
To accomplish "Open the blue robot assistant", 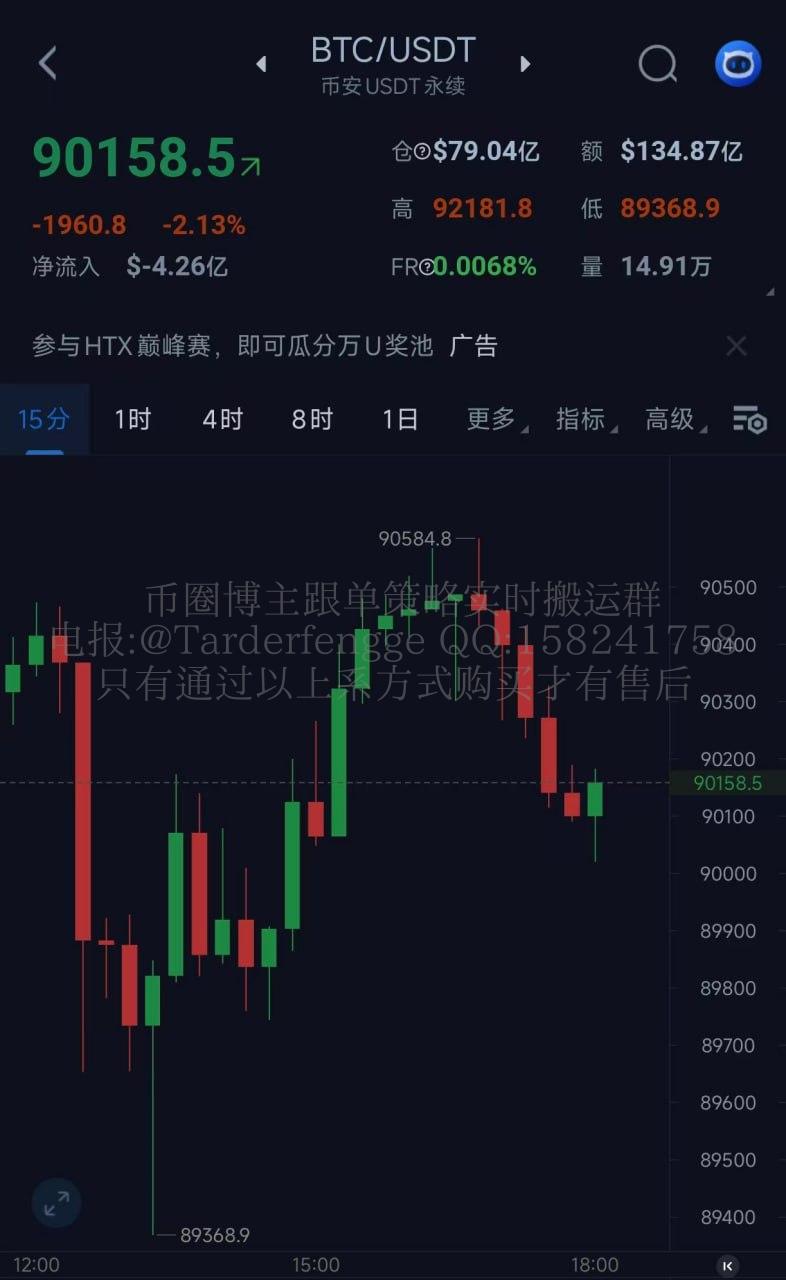I will pyautogui.click(x=738, y=64).
